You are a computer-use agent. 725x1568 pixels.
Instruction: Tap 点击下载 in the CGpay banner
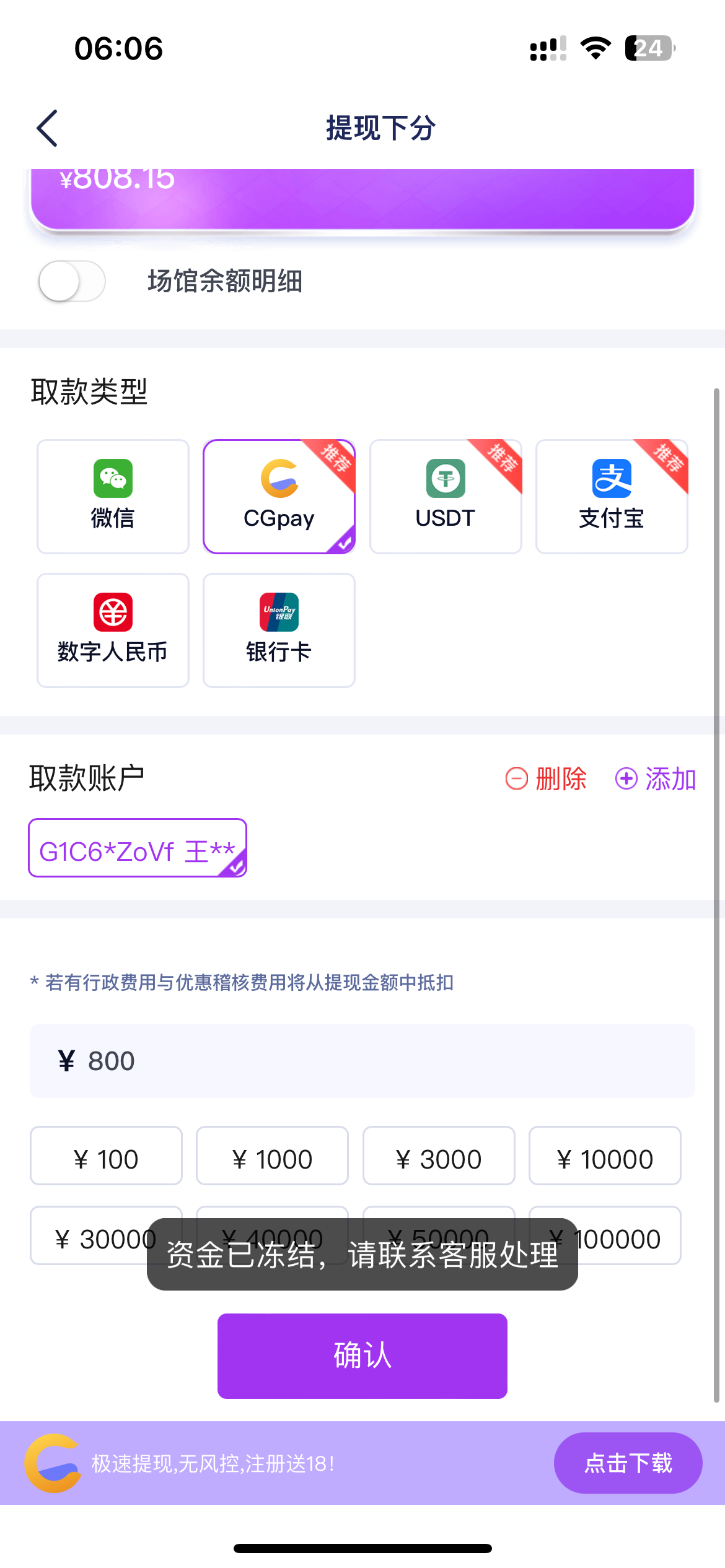click(628, 1463)
